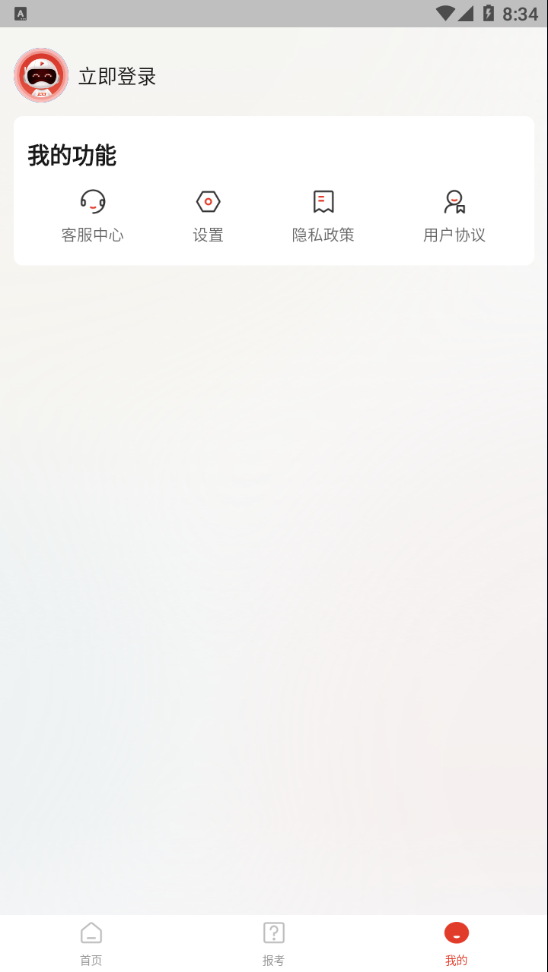Viewport: 548px width, 972px height.
Task: Switch to the 报考 tab
Action: 273,943
